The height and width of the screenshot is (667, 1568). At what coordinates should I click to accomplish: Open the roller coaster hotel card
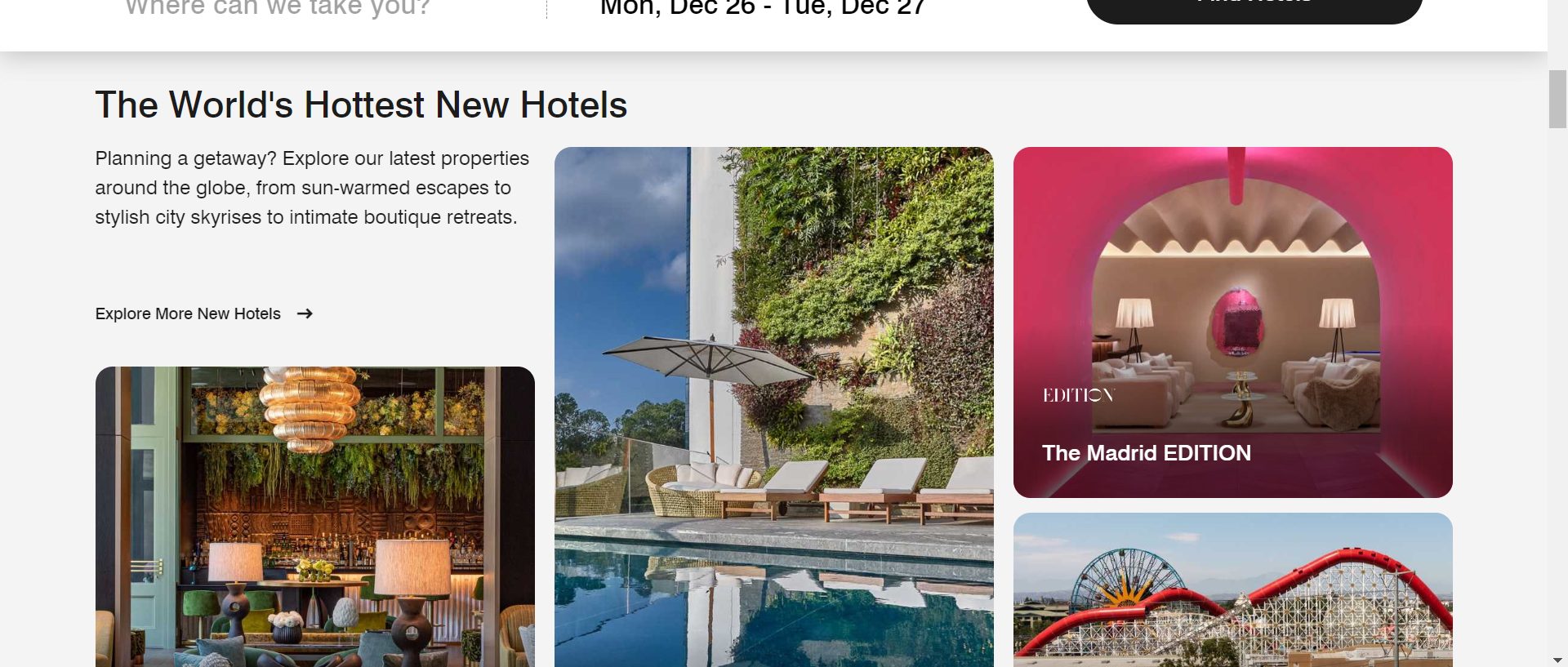pyautogui.click(x=1232, y=589)
